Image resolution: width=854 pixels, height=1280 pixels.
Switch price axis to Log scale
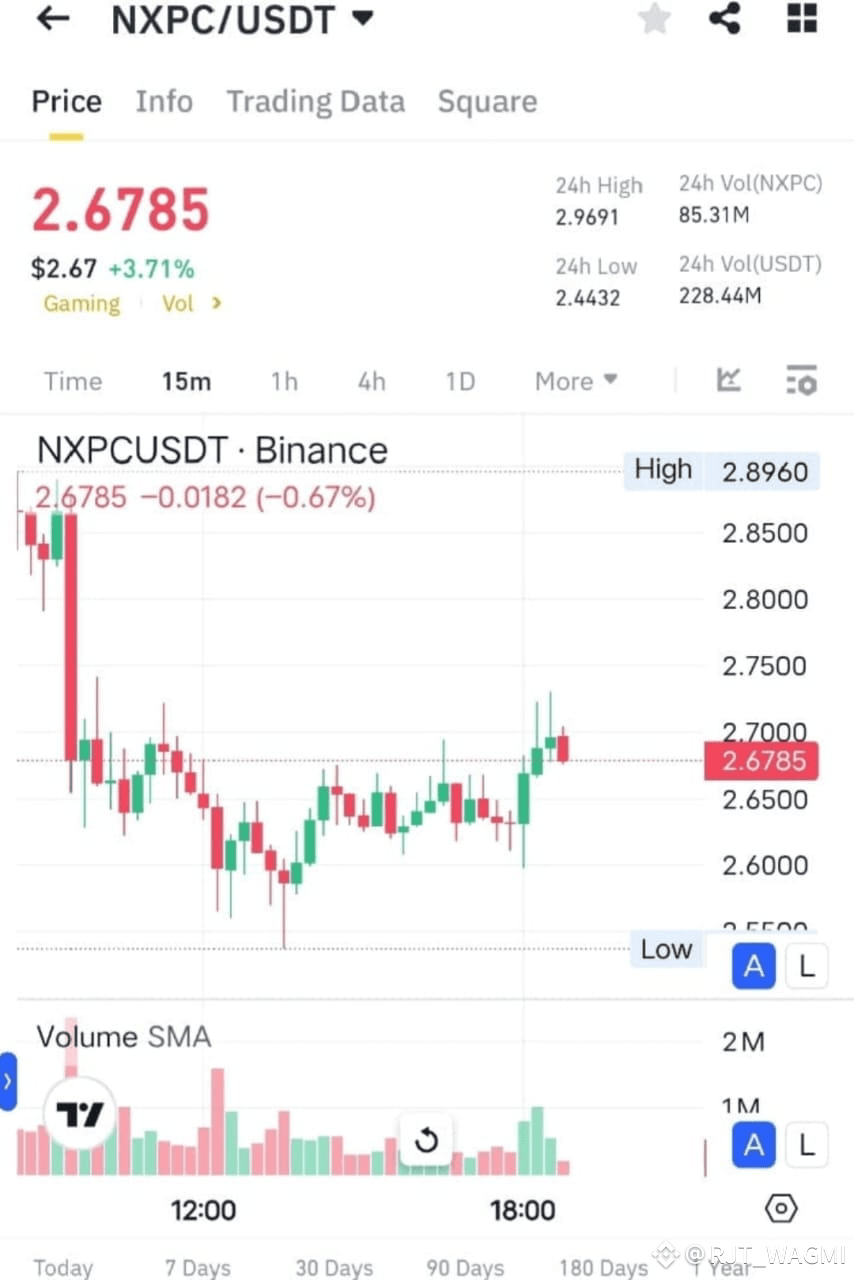pos(807,966)
